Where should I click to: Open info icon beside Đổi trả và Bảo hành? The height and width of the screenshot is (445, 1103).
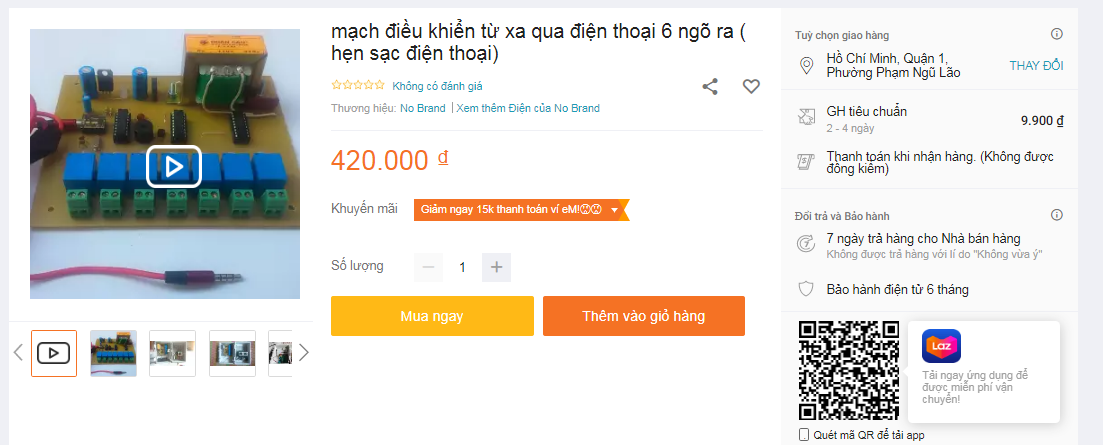click(x=1056, y=215)
